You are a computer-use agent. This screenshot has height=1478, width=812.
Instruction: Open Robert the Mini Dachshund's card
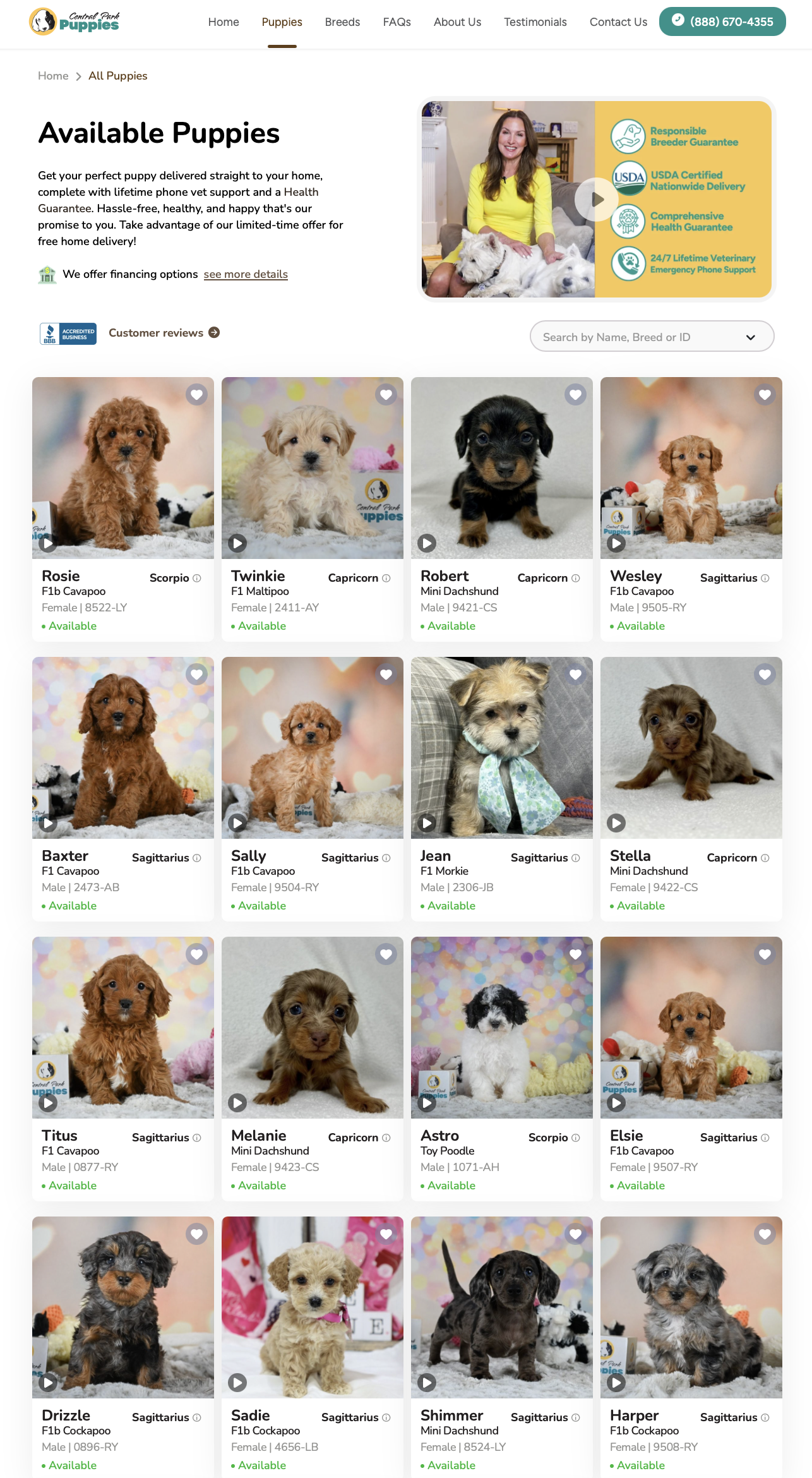[501, 468]
